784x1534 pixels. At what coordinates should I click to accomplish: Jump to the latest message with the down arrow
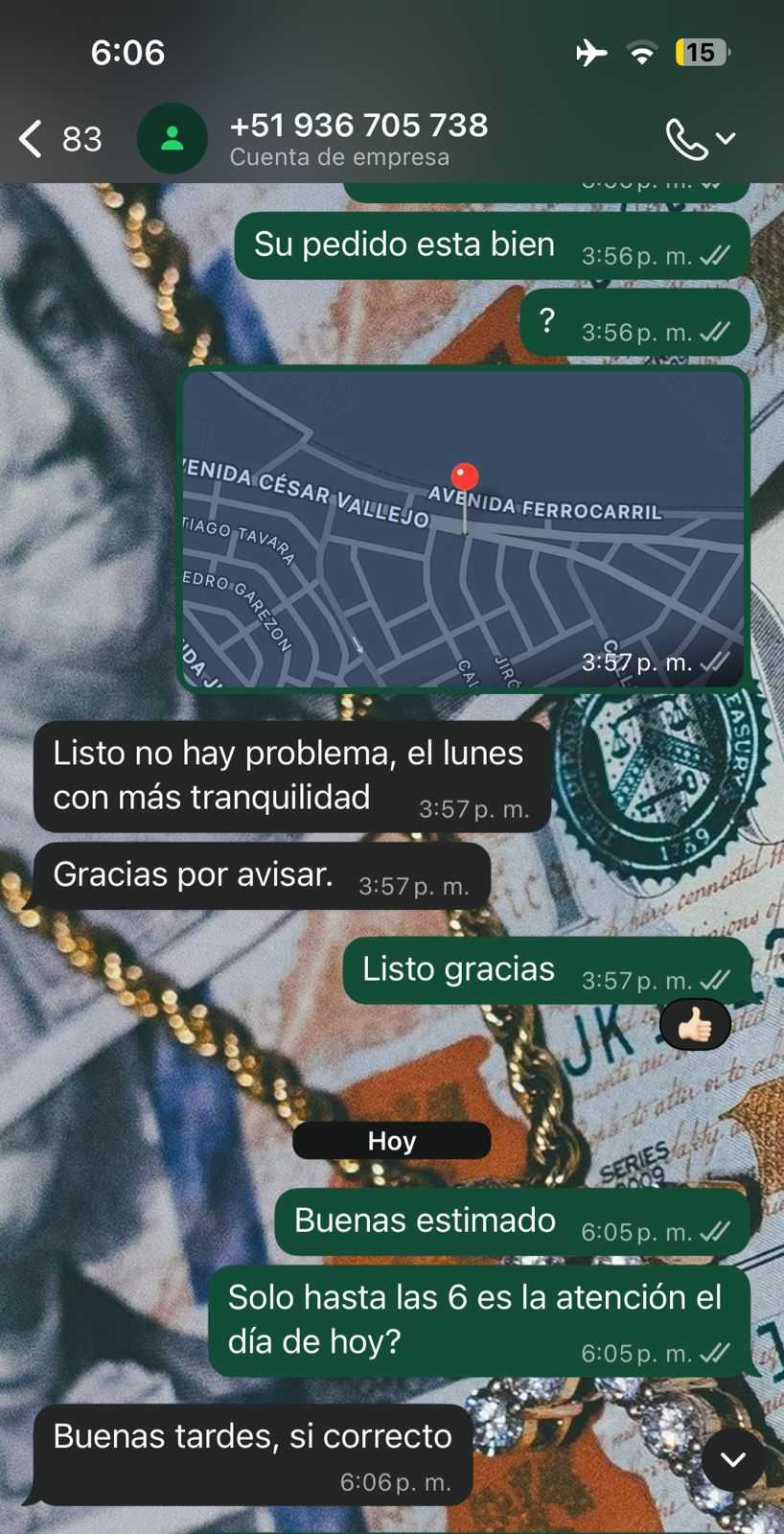[733, 1459]
